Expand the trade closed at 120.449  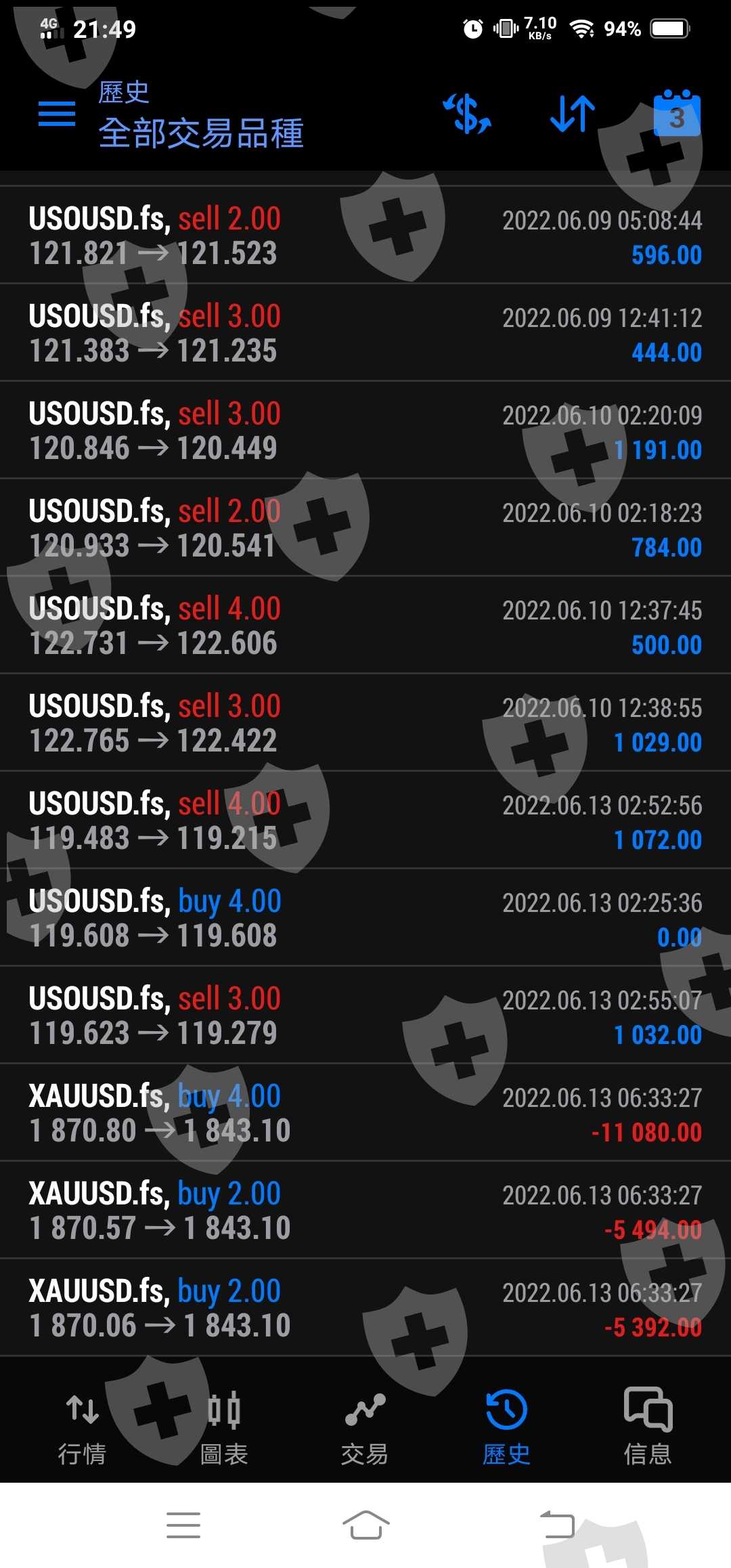point(365,431)
